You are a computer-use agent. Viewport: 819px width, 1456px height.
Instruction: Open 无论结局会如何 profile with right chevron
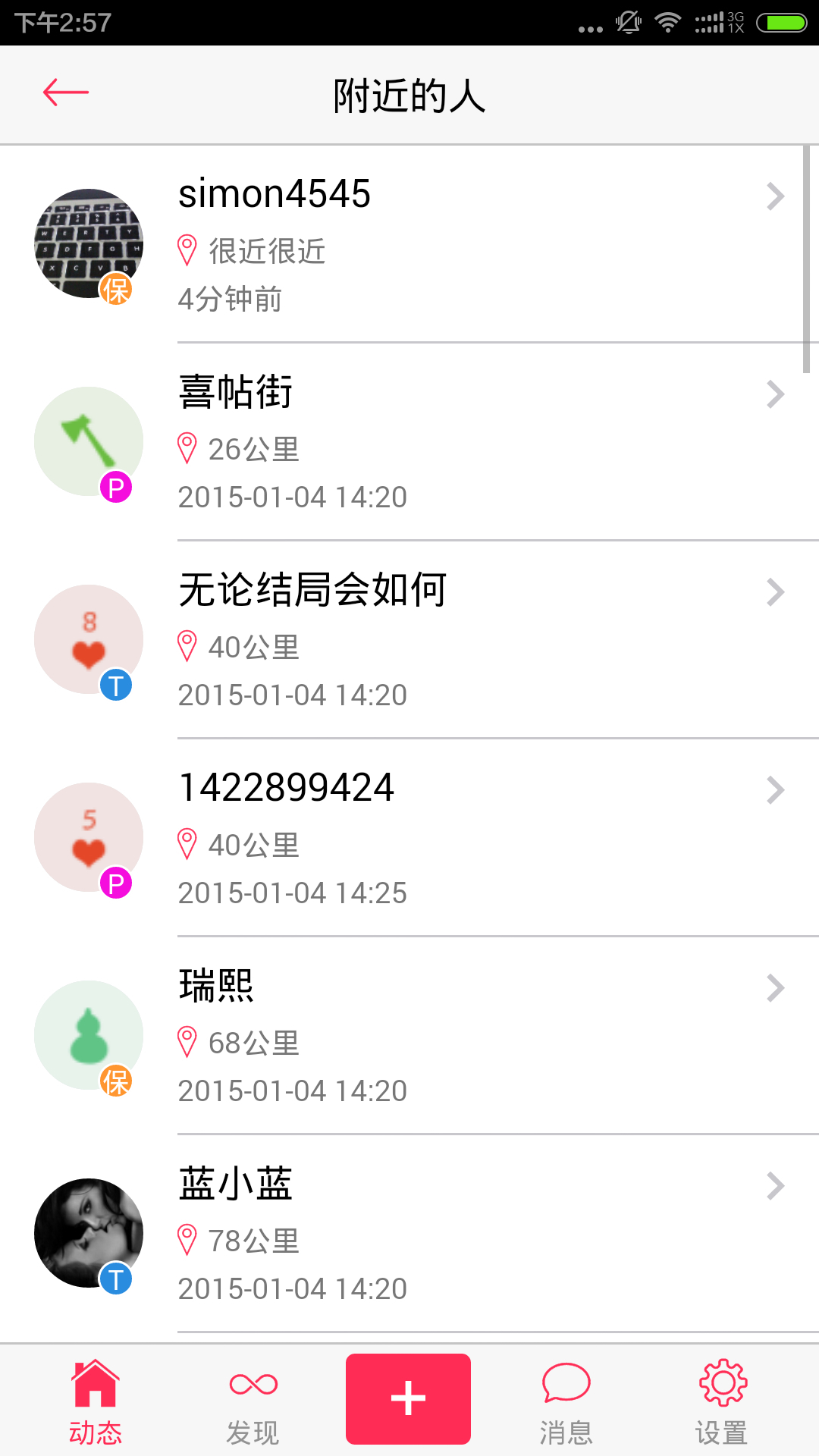pos(775,592)
